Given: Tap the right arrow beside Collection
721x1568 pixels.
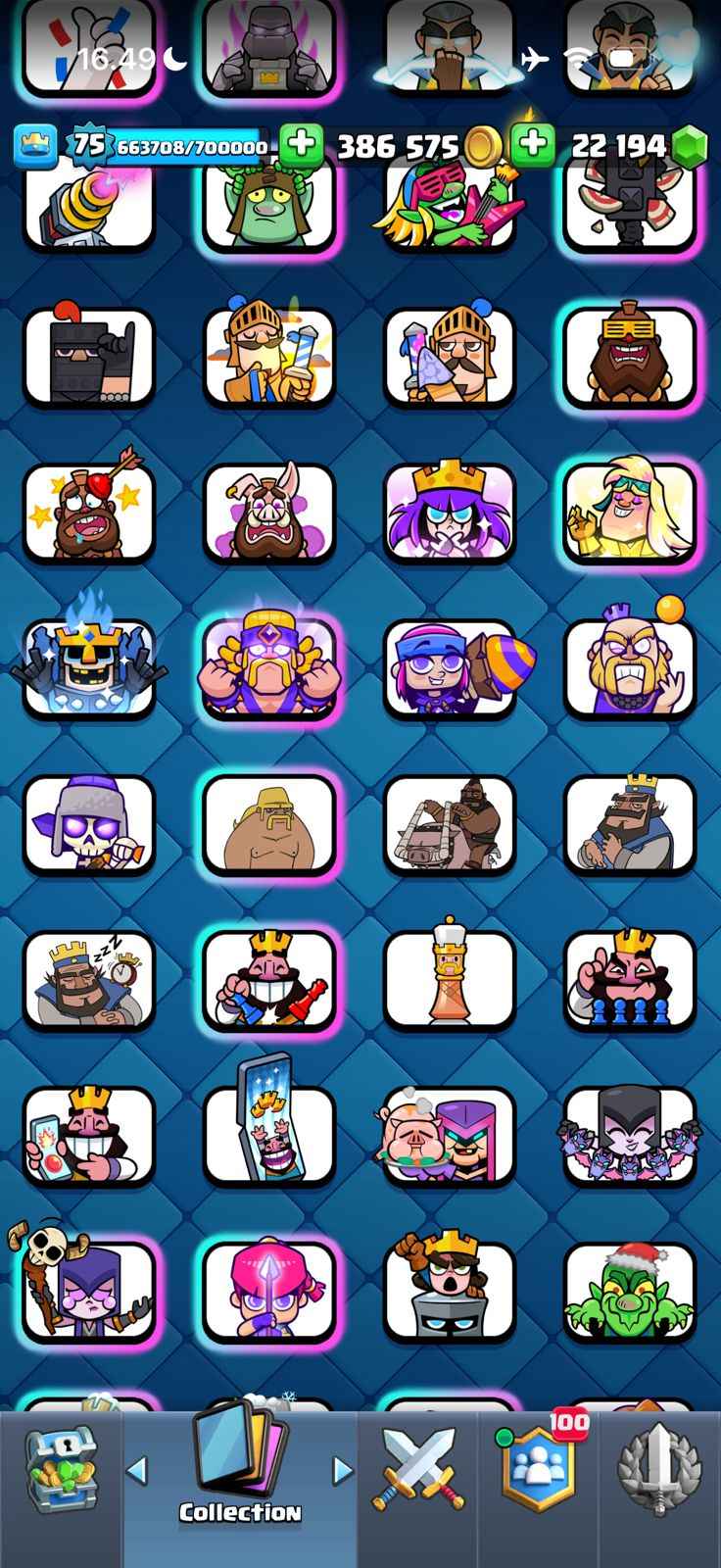Looking at the screenshot, I should [343, 1469].
